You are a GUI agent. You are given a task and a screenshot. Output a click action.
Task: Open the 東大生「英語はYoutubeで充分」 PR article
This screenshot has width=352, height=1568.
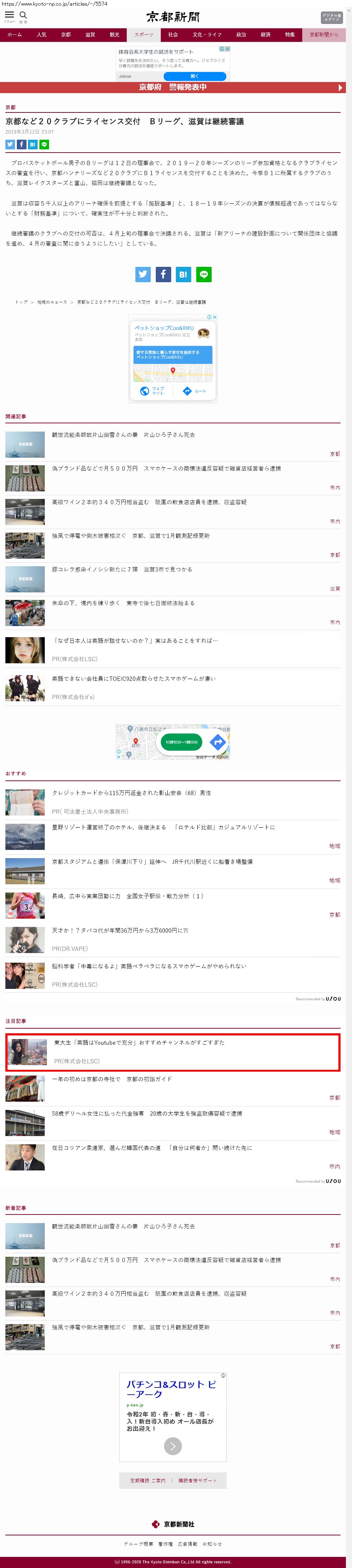click(x=139, y=1043)
